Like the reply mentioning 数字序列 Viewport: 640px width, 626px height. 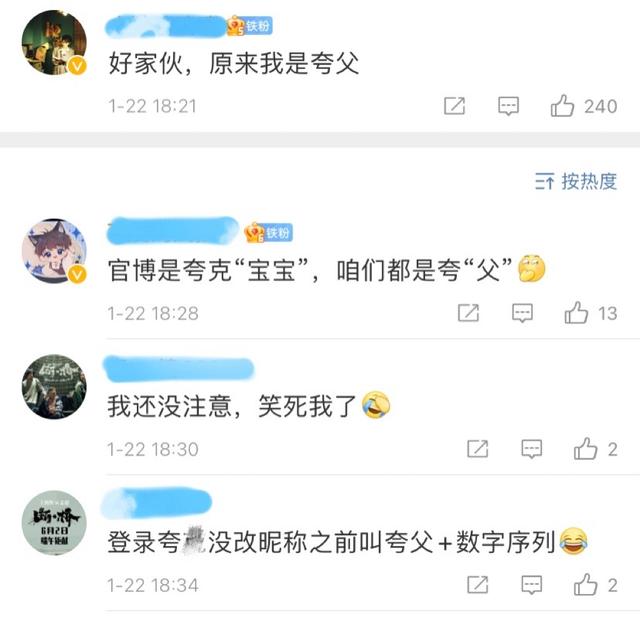pyautogui.click(x=586, y=585)
